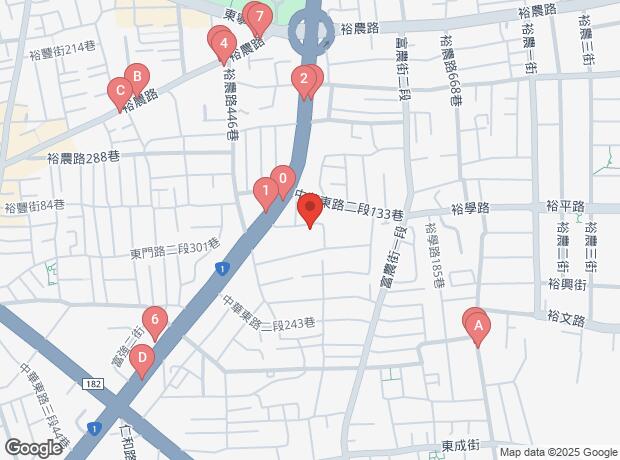Viewport: 620px width, 460px height.
Task: Select map marker labeled 6
Action: 153,320
